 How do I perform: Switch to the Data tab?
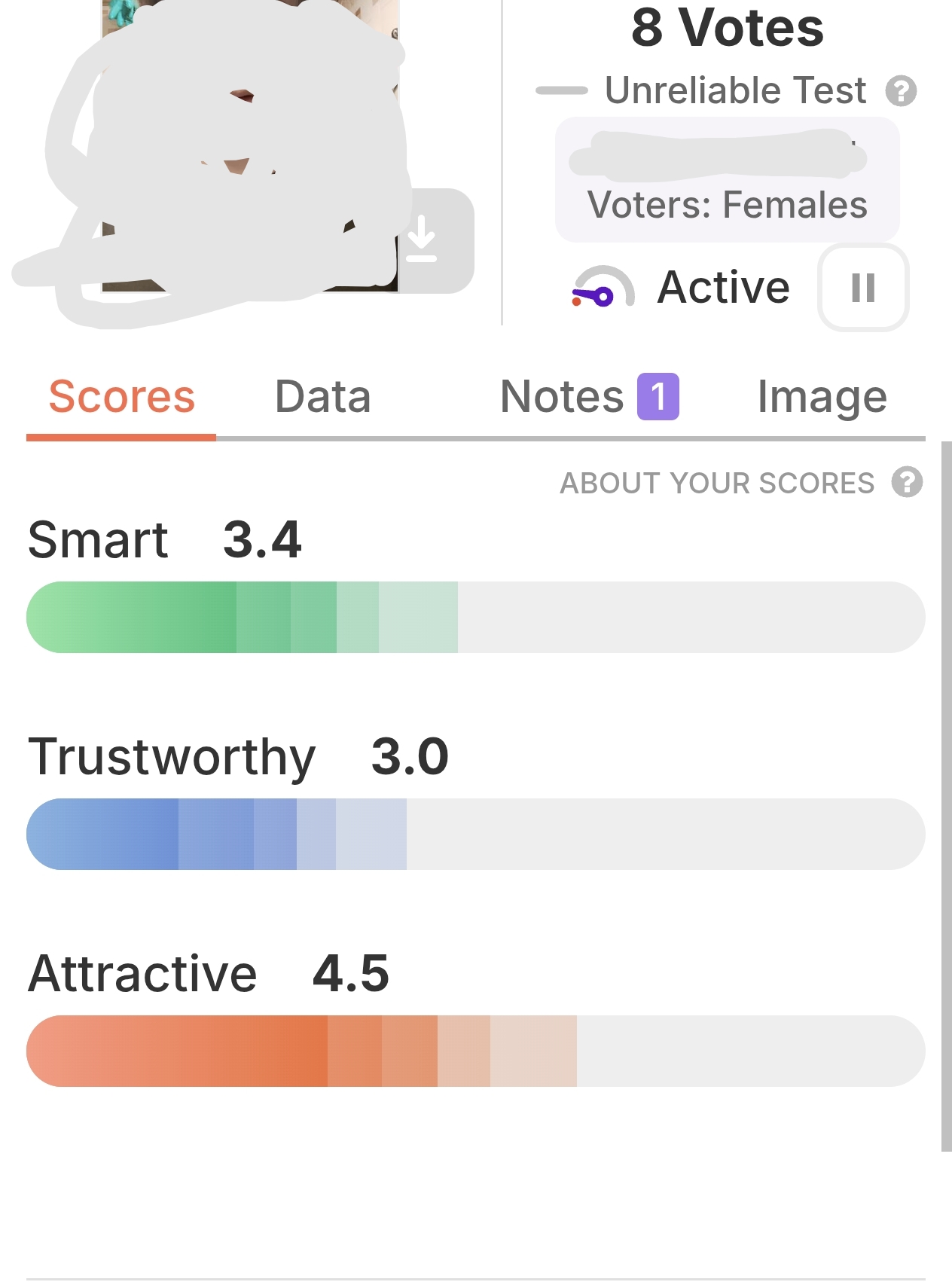click(322, 397)
